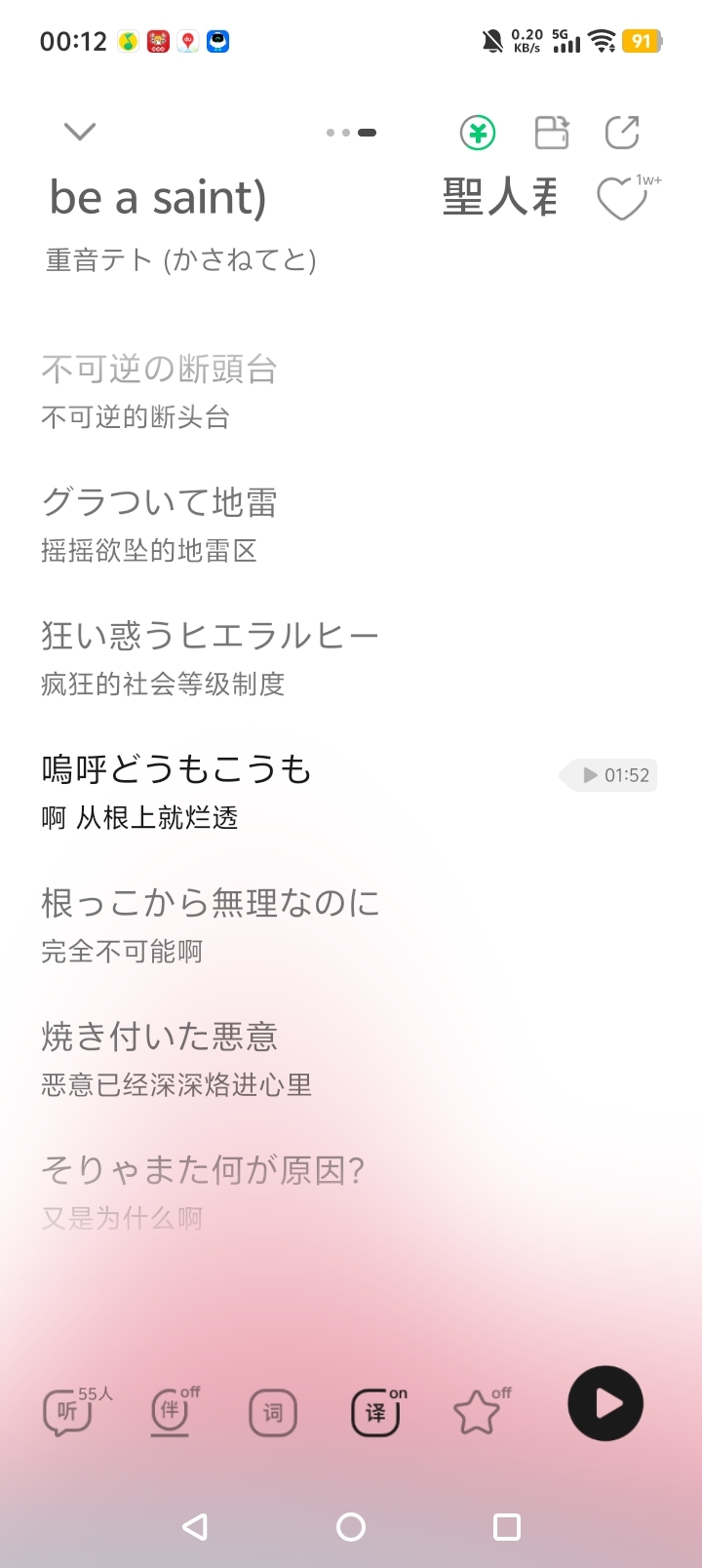
Task: Open the 词 lyrics options
Action: 273,1412
